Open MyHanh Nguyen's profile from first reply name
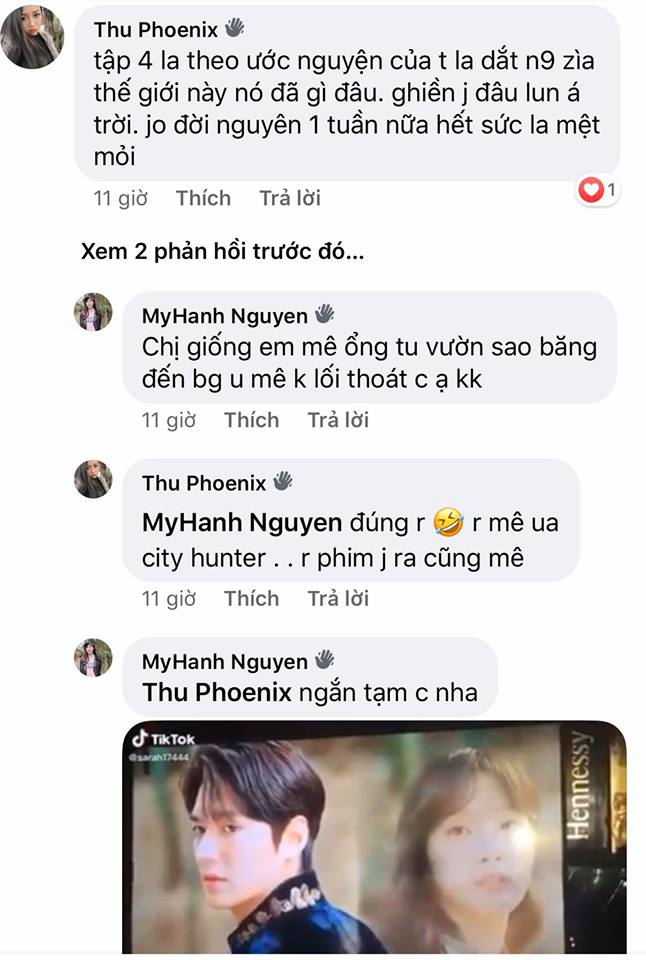This screenshot has width=646, height=960. [x=224, y=316]
